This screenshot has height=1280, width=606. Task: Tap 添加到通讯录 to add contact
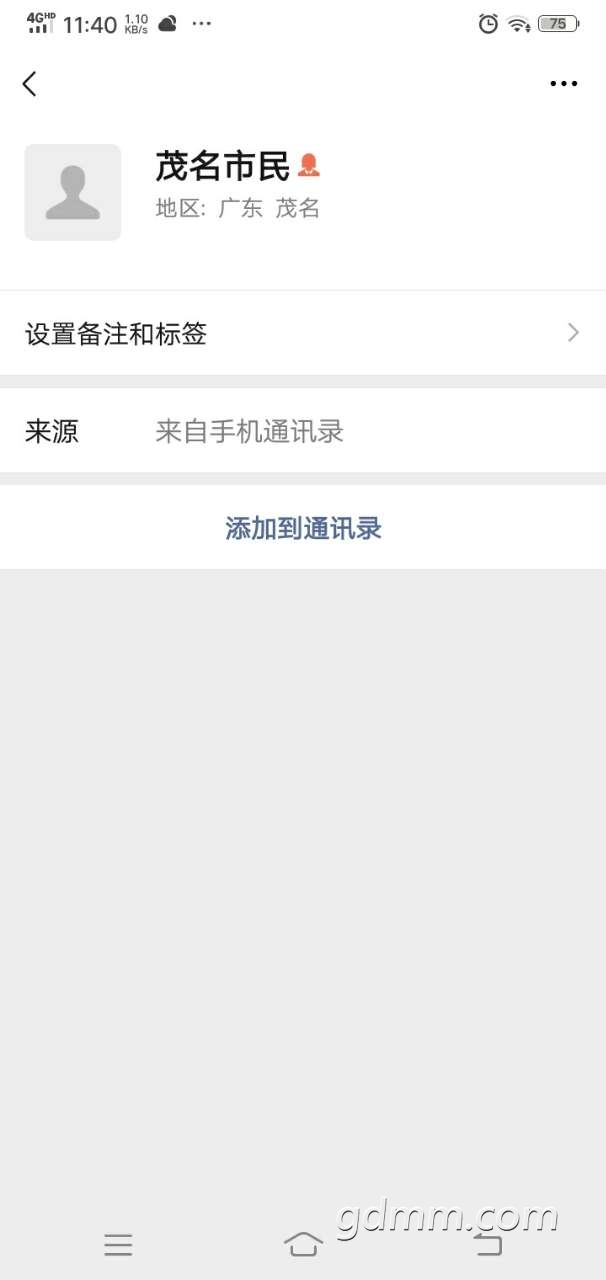(x=303, y=528)
